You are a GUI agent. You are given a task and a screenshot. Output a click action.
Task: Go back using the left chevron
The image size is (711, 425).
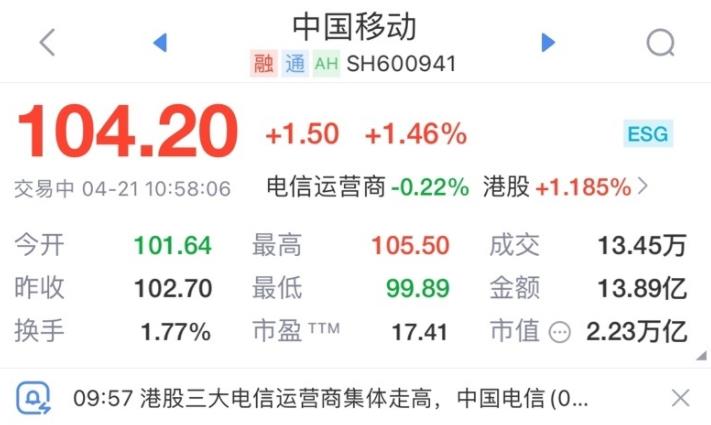47,42
